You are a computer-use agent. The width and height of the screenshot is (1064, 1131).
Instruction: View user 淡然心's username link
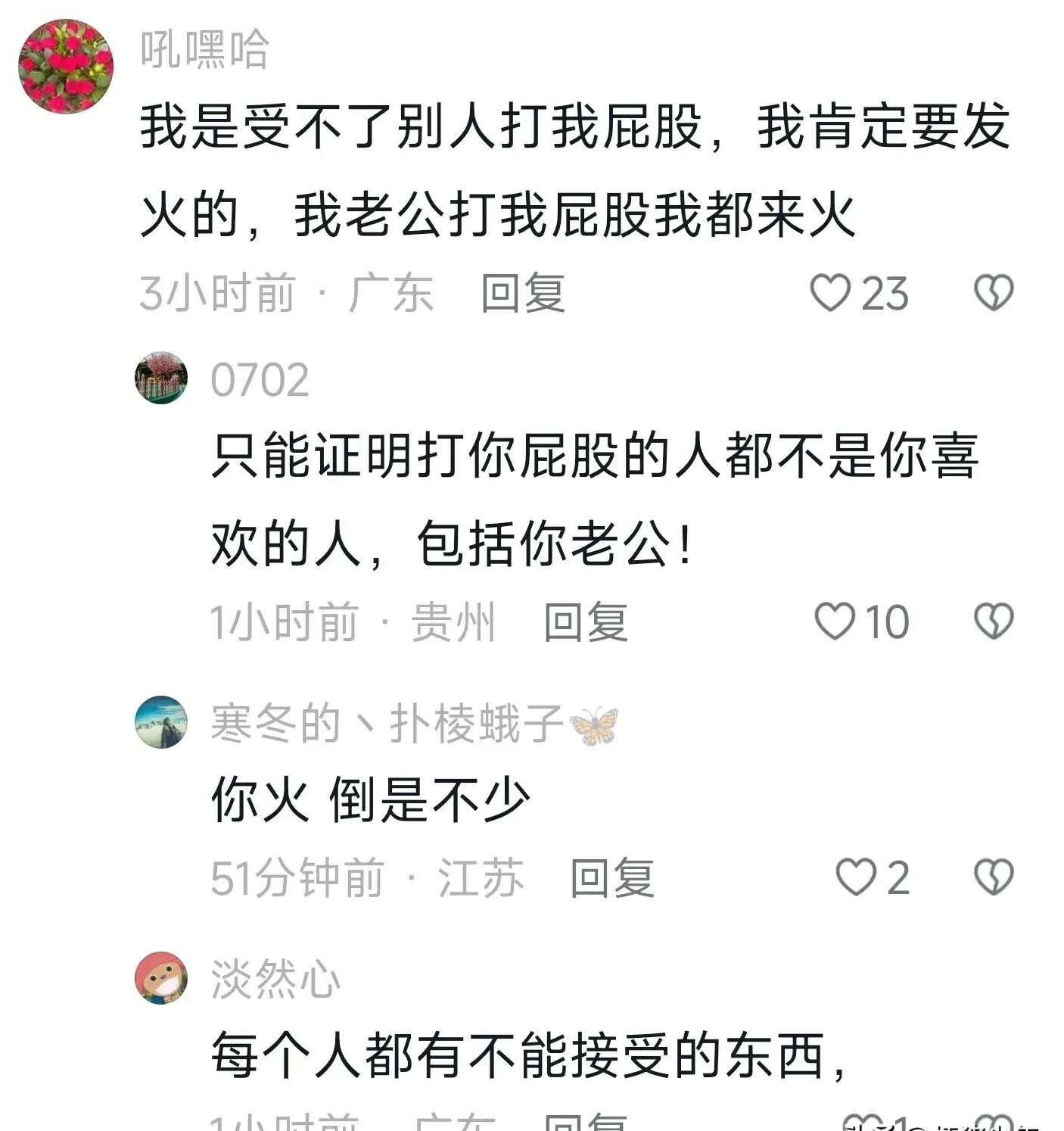[x=275, y=979]
